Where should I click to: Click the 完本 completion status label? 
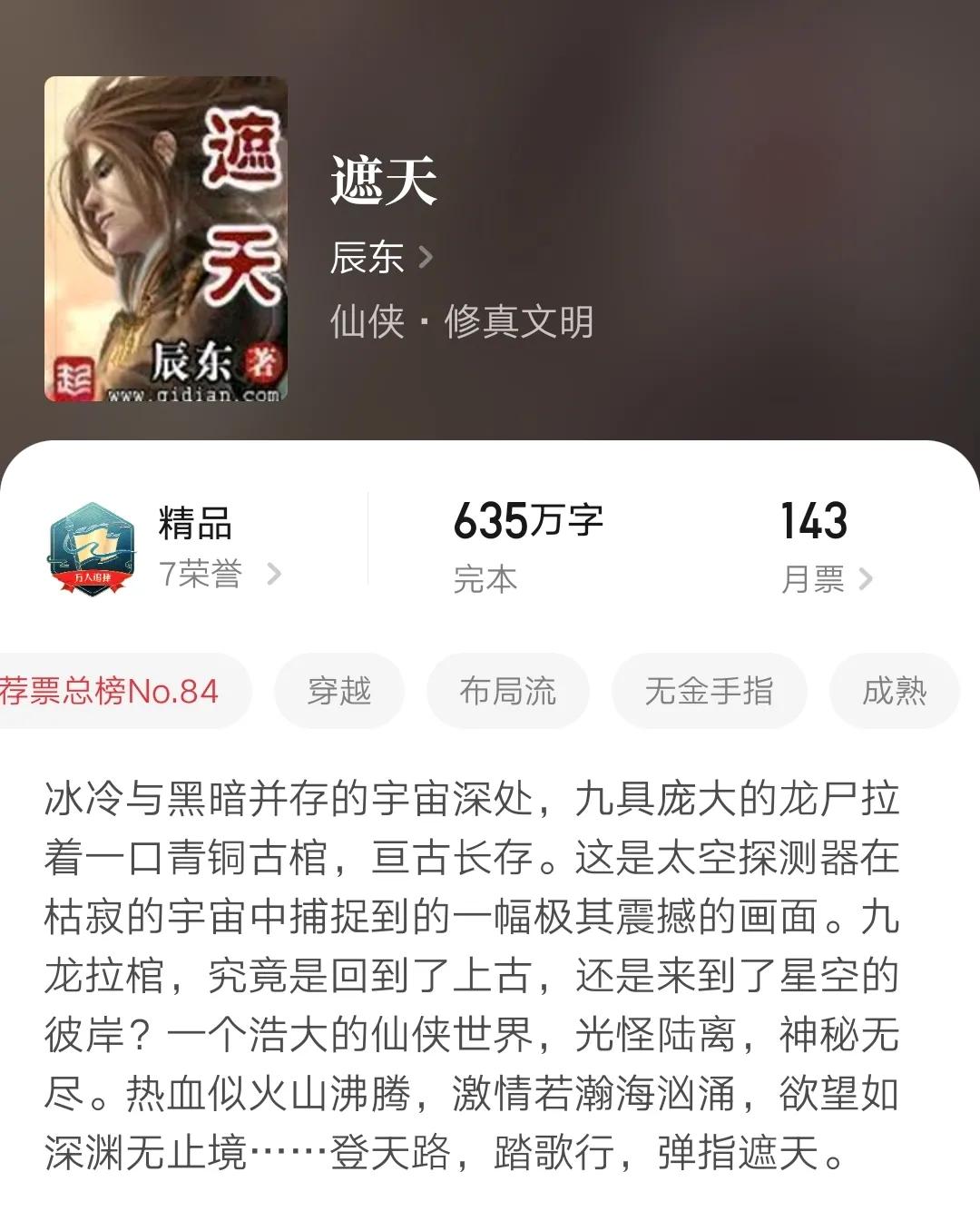coord(486,579)
